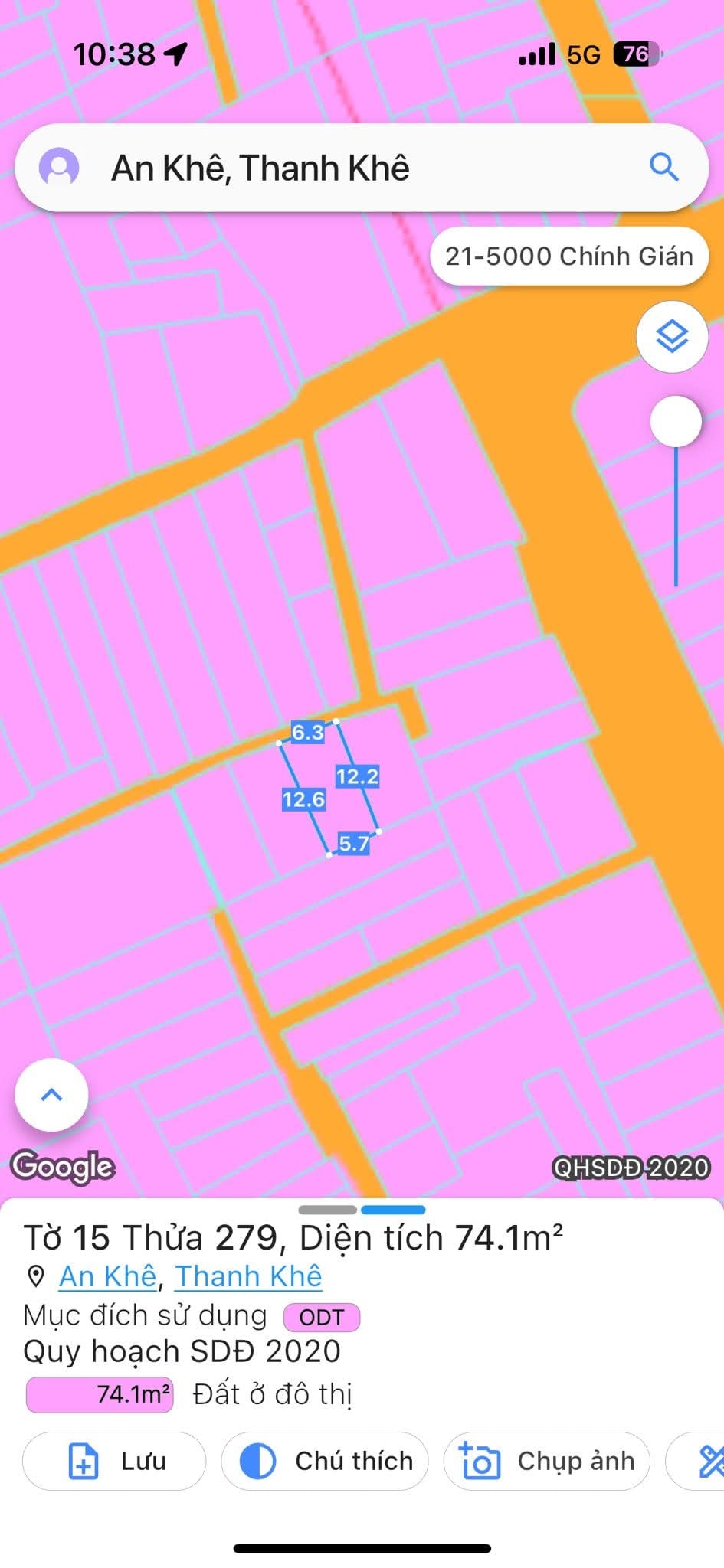Open the map layers button
The image size is (724, 1568).
click(672, 337)
